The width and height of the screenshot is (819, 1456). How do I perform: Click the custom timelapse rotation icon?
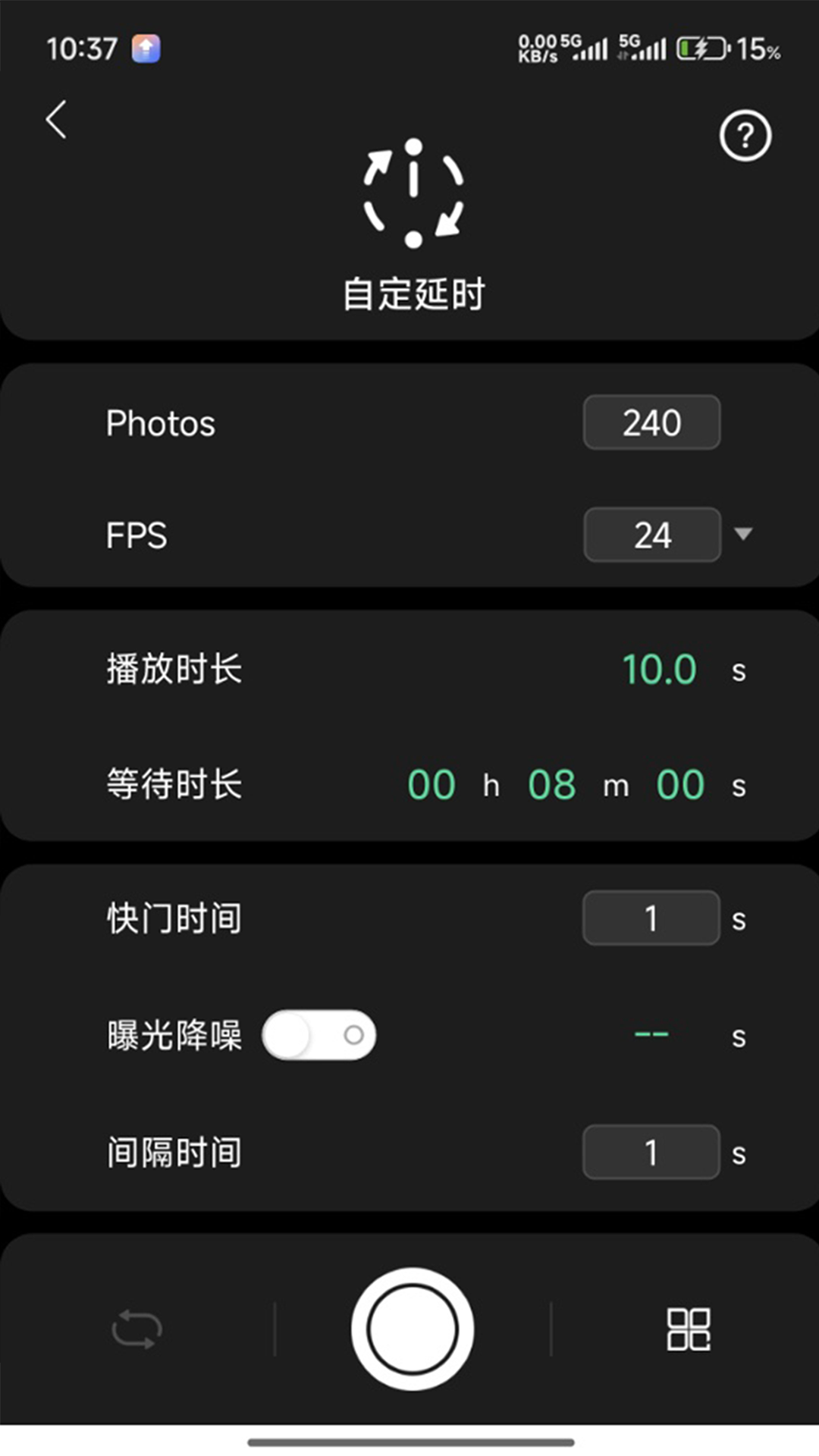click(413, 193)
